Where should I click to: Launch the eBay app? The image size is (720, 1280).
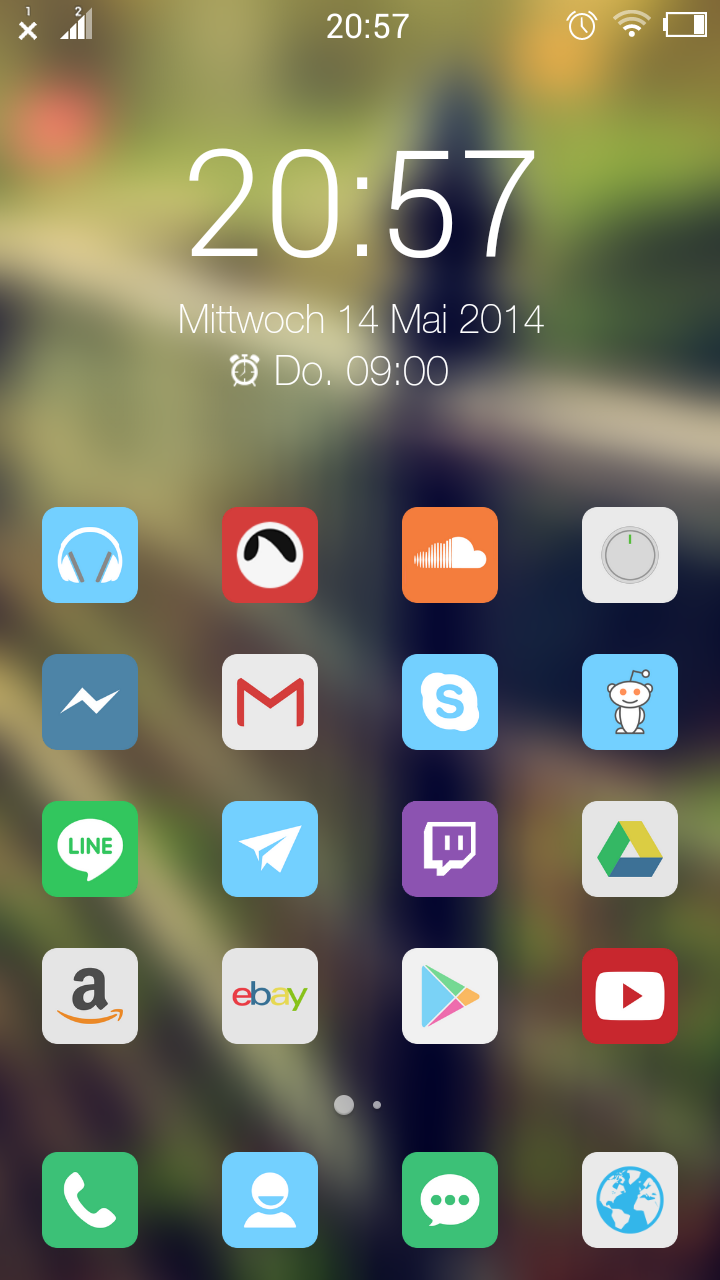pos(270,996)
